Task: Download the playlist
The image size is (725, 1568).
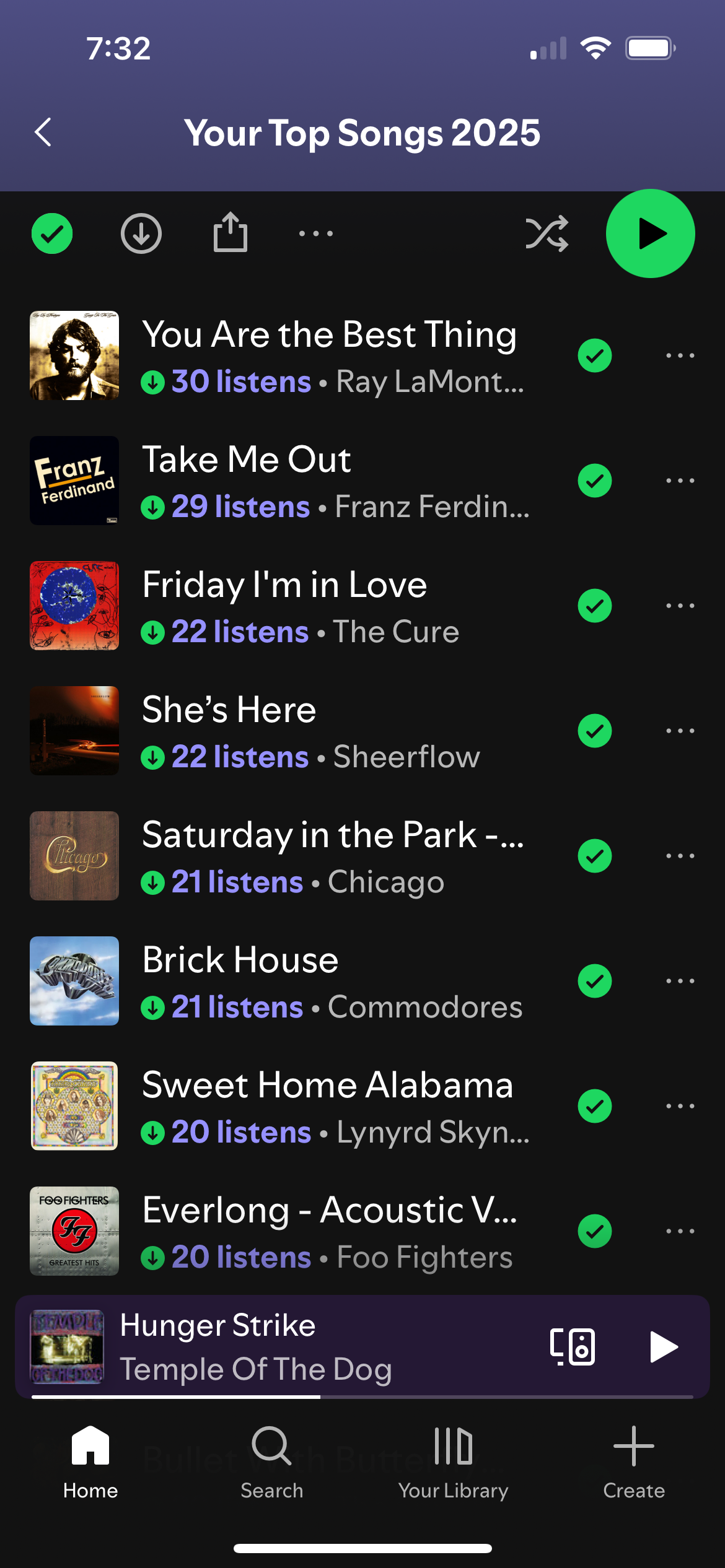Action: tap(141, 233)
